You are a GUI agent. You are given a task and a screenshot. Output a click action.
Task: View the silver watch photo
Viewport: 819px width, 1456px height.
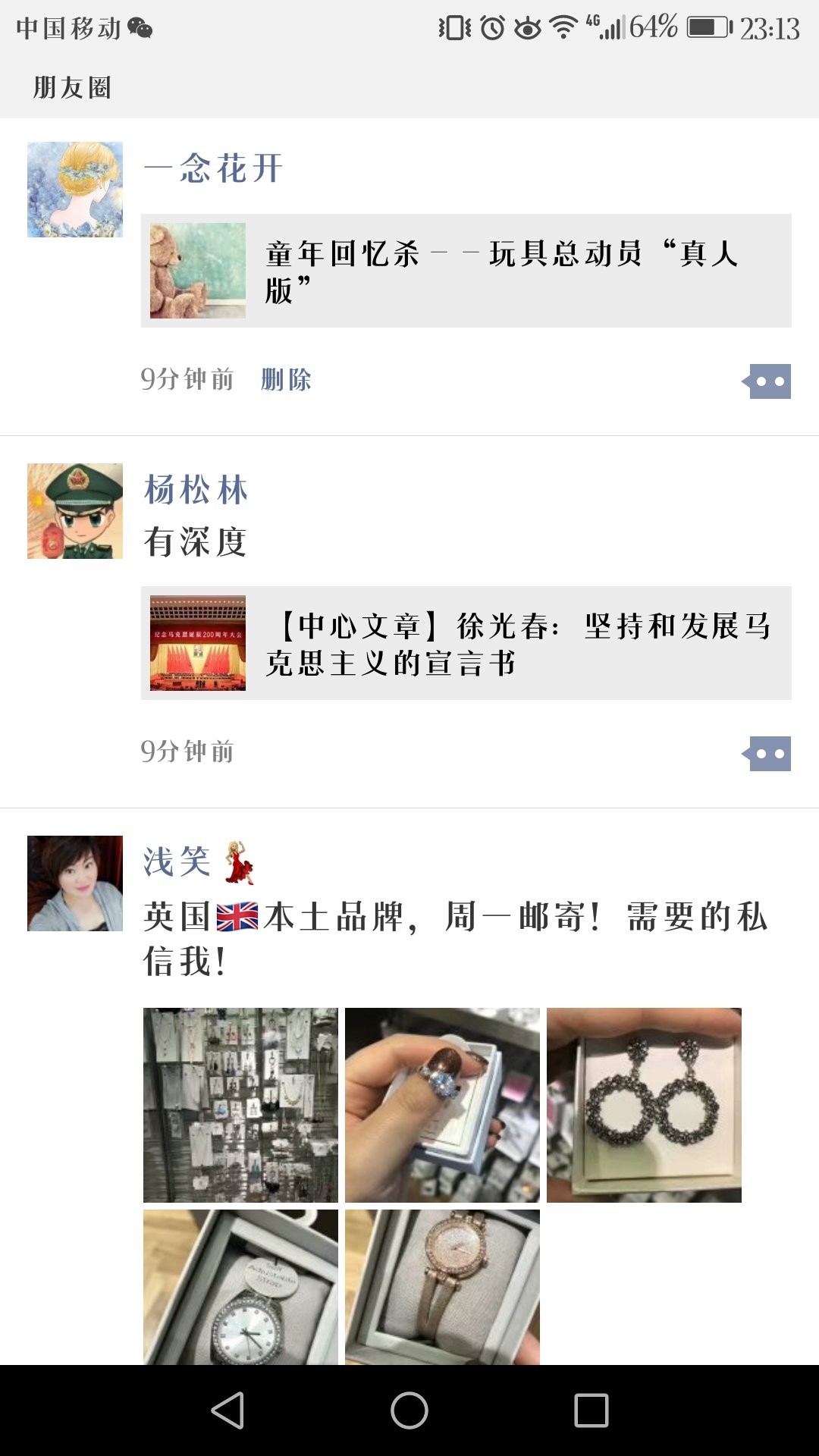(x=240, y=1287)
